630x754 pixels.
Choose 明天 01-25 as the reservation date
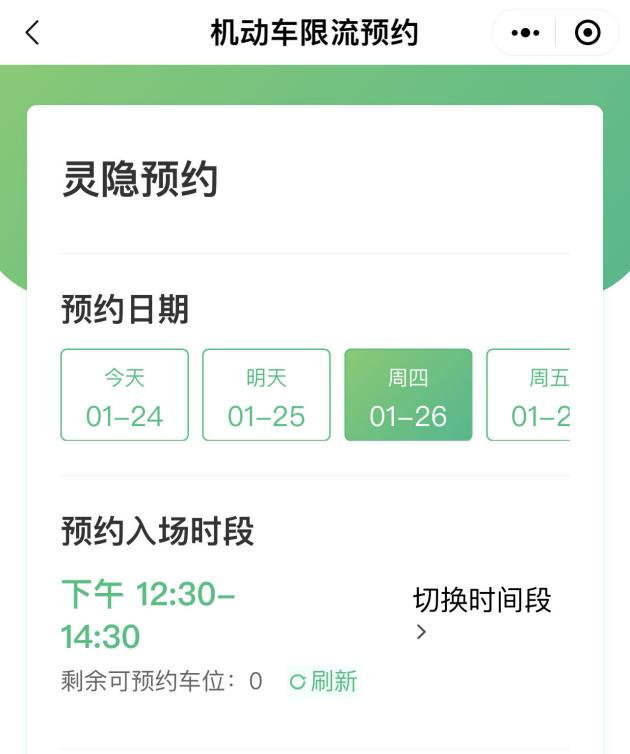[266, 395]
